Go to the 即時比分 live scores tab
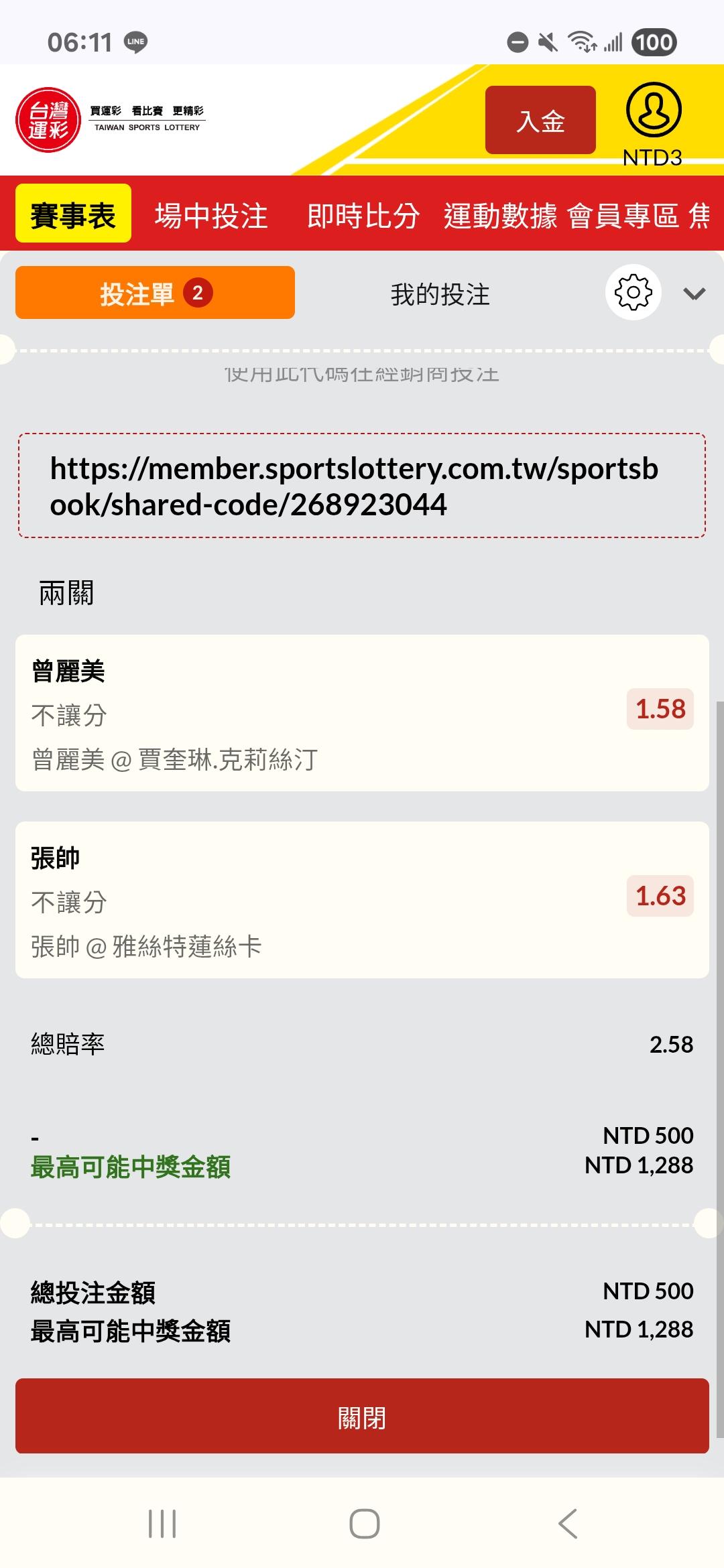The image size is (724, 1568). (363, 216)
